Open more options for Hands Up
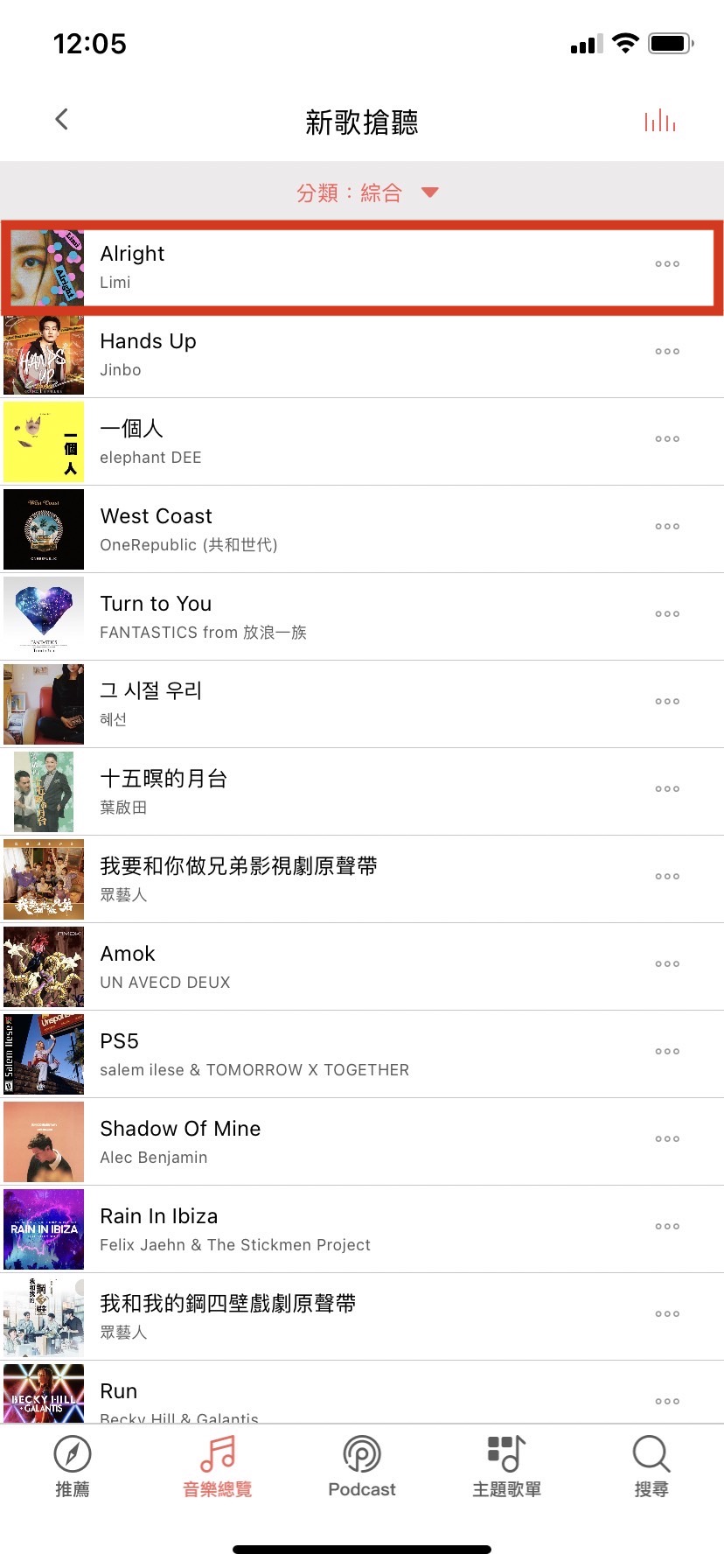Viewport: 724px width, 1568px height. click(667, 352)
